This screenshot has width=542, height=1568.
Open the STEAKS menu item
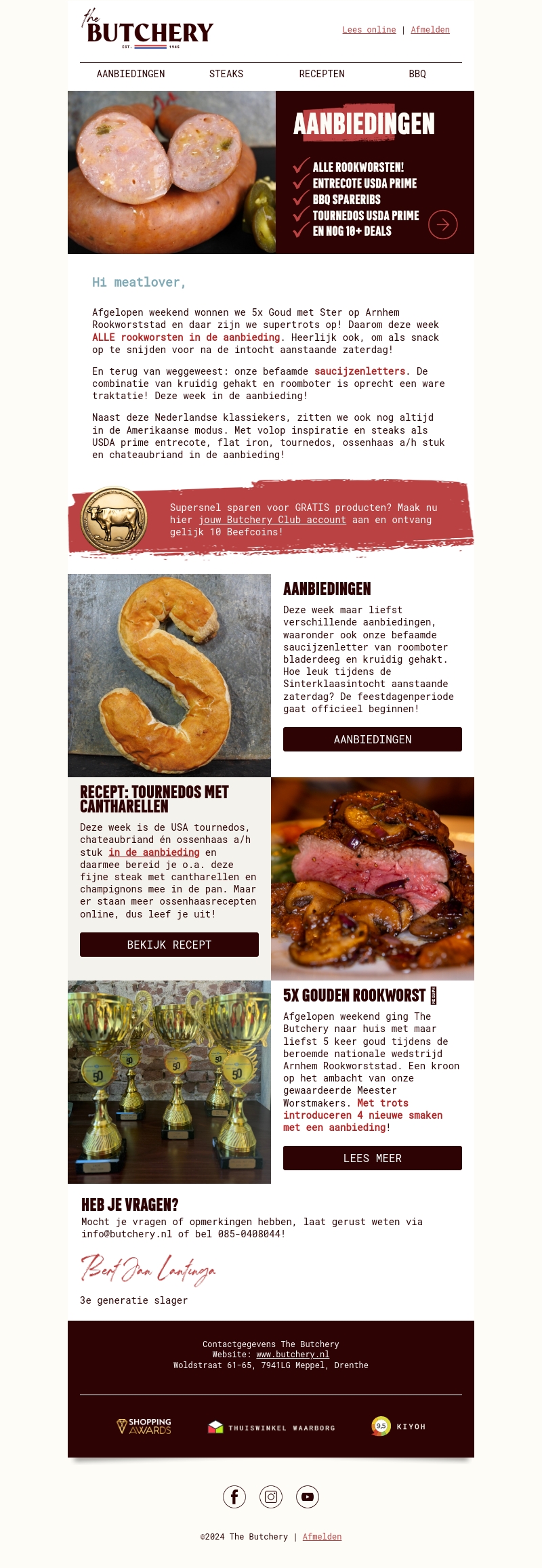coord(226,74)
